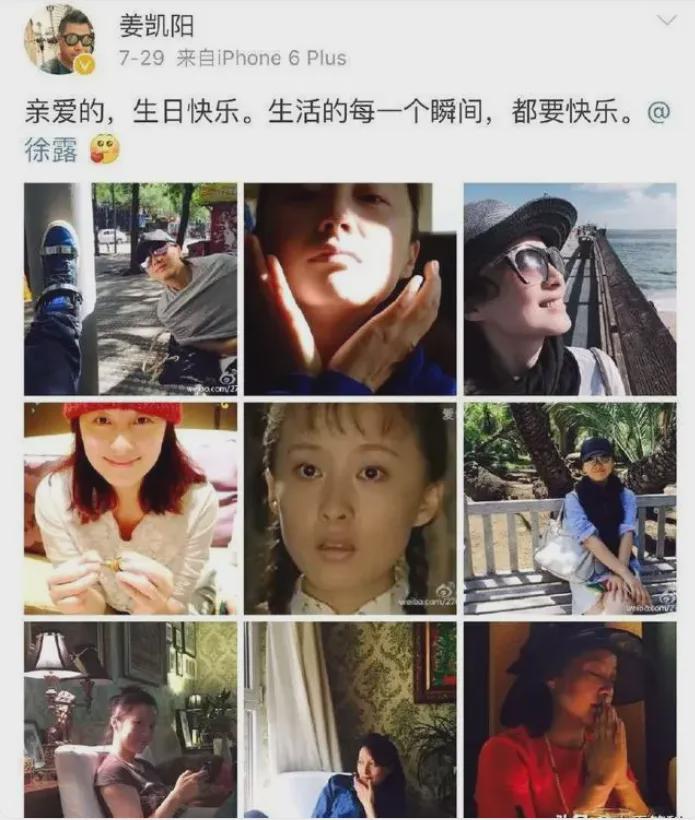Open the photo of a man lying on the street
The width and height of the screenshot is (695, 820).
click(x=131, y=288)
